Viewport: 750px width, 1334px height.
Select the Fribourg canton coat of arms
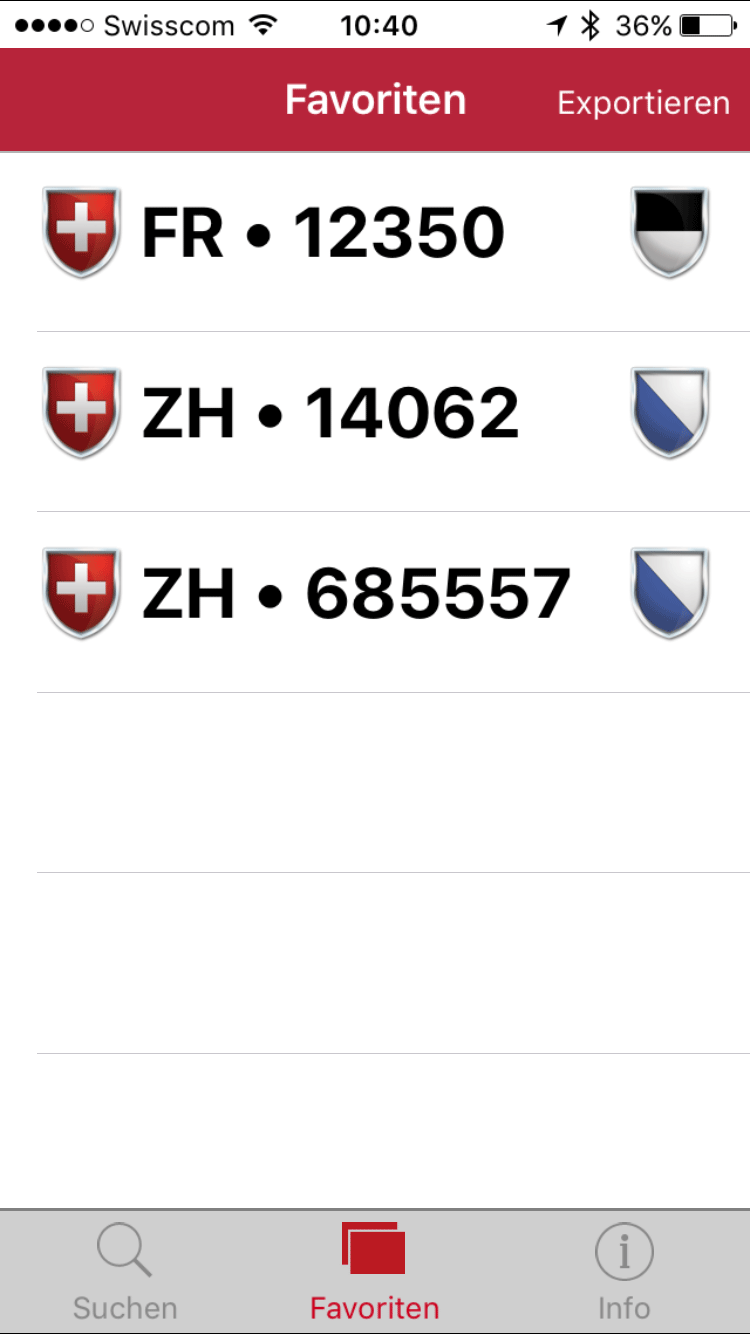tap(668, 230)
